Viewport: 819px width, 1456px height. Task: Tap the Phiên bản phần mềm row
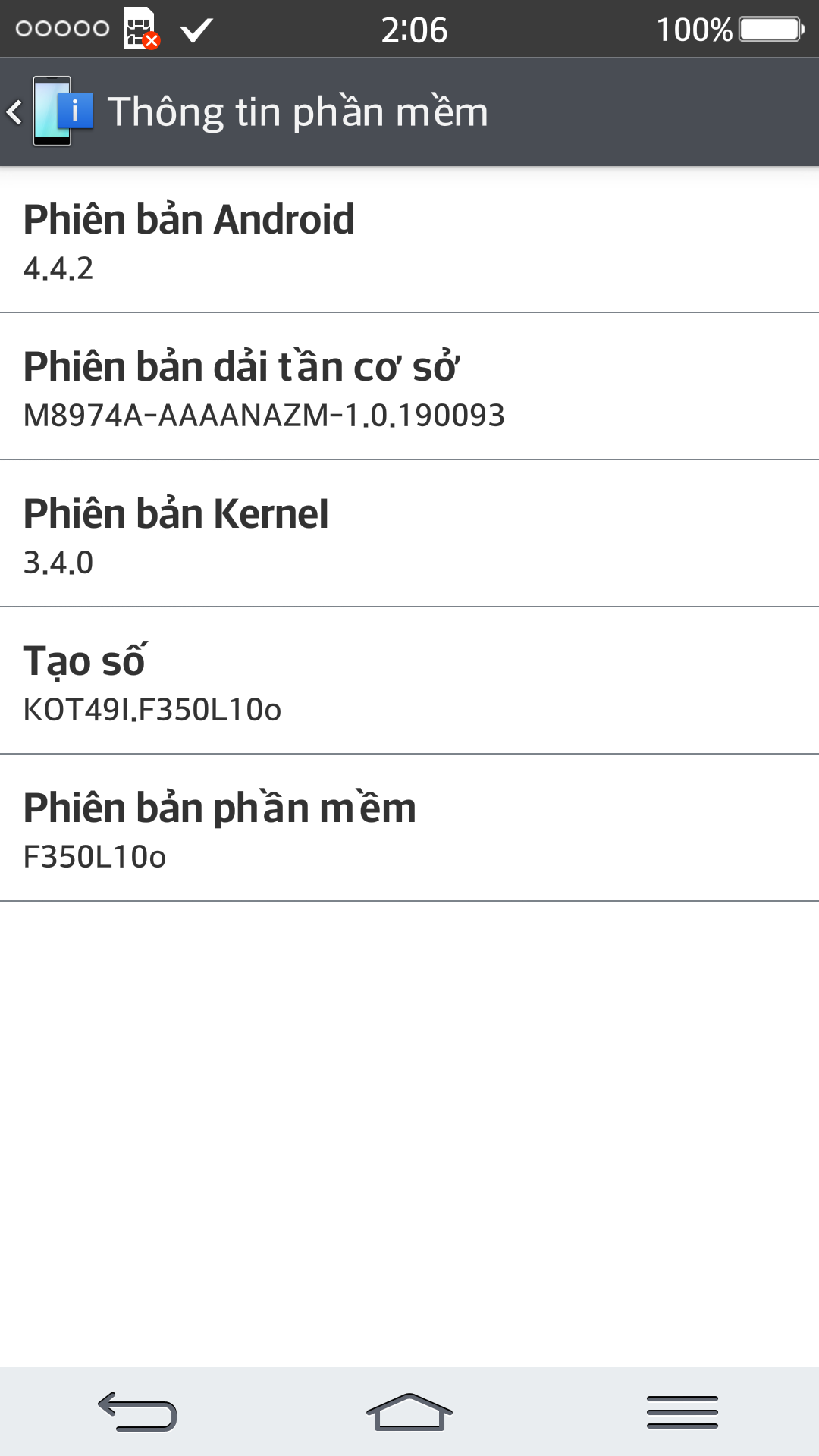pyautogui.click(x=409, y=828)
